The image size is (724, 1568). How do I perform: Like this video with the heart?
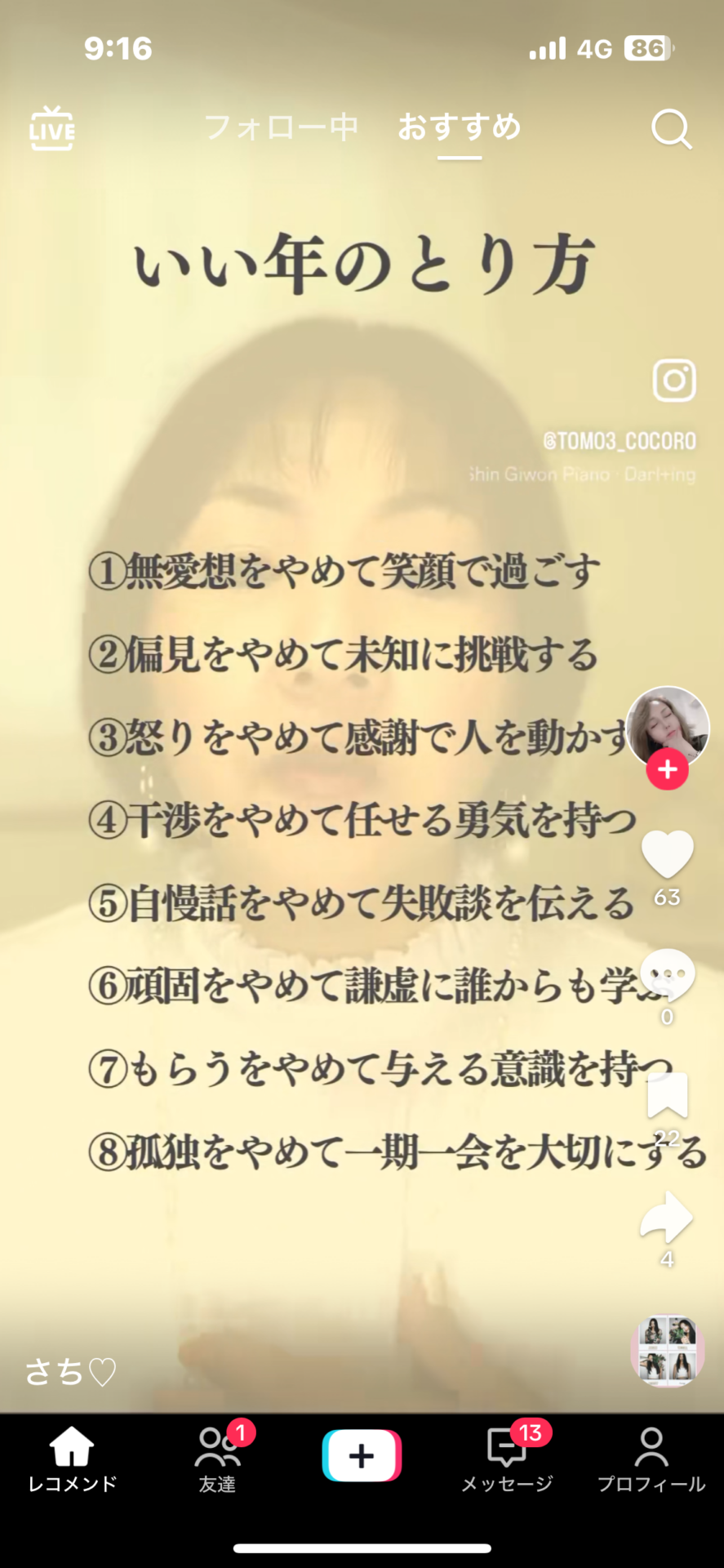pyautogui.click(x=667, y=854)
